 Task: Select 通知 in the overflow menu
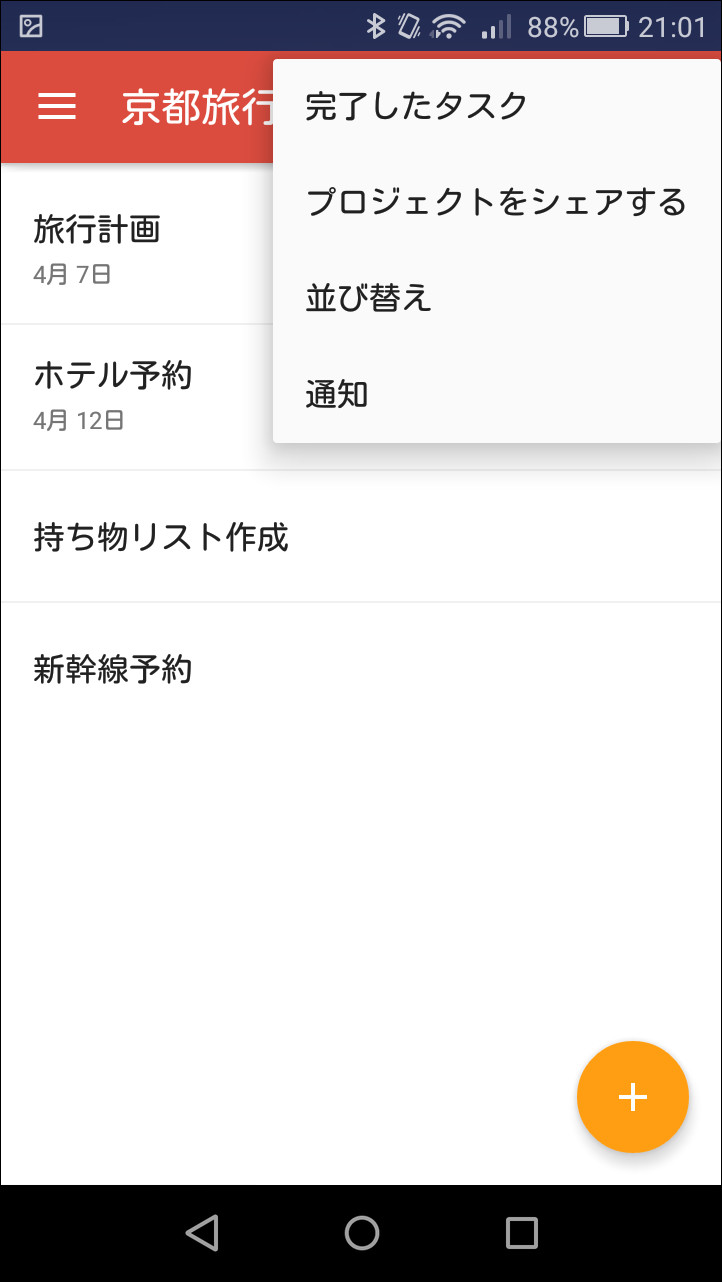(336, 394)
